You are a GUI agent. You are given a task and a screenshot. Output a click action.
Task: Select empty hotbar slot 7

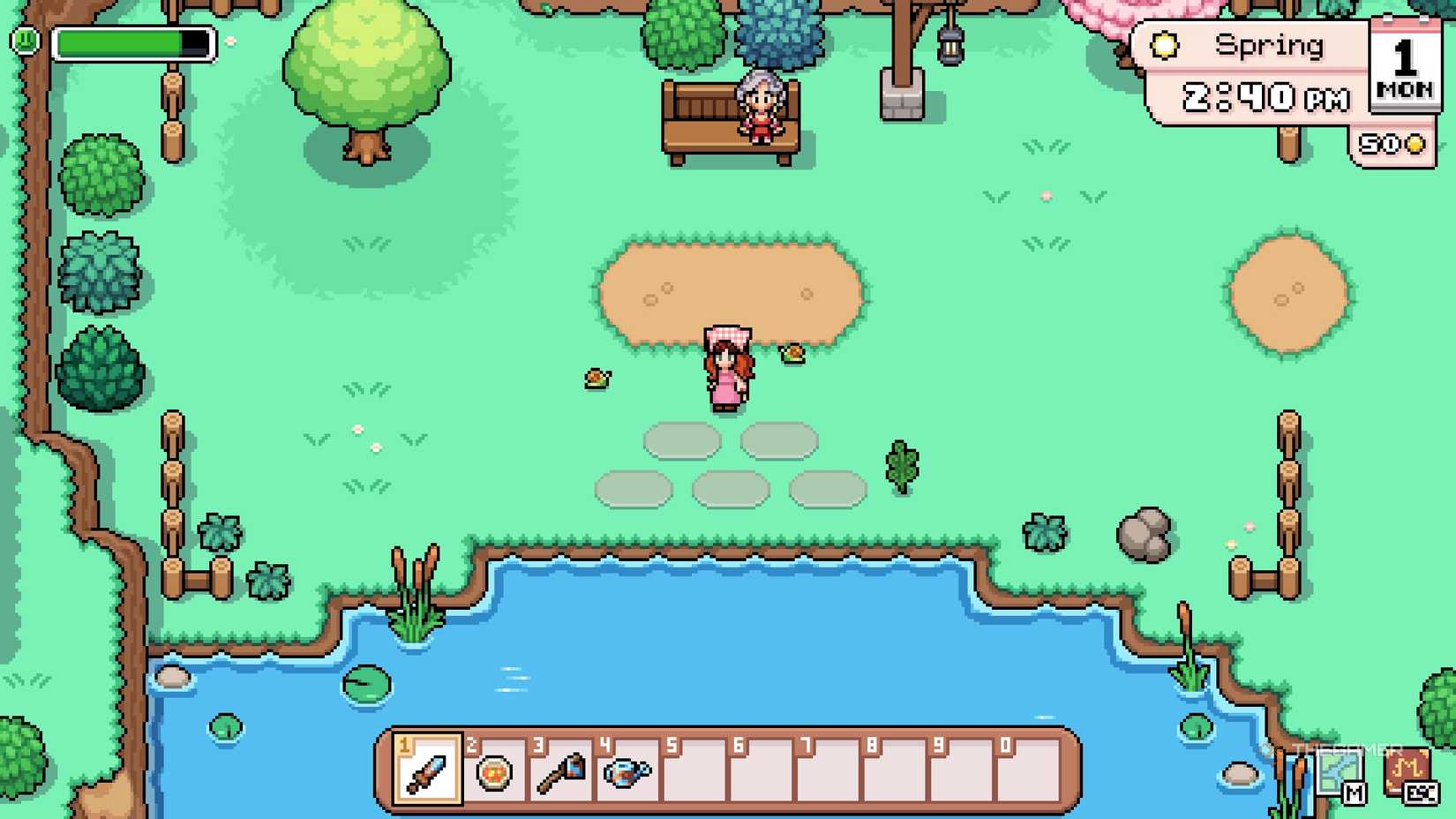coord(829,771)
